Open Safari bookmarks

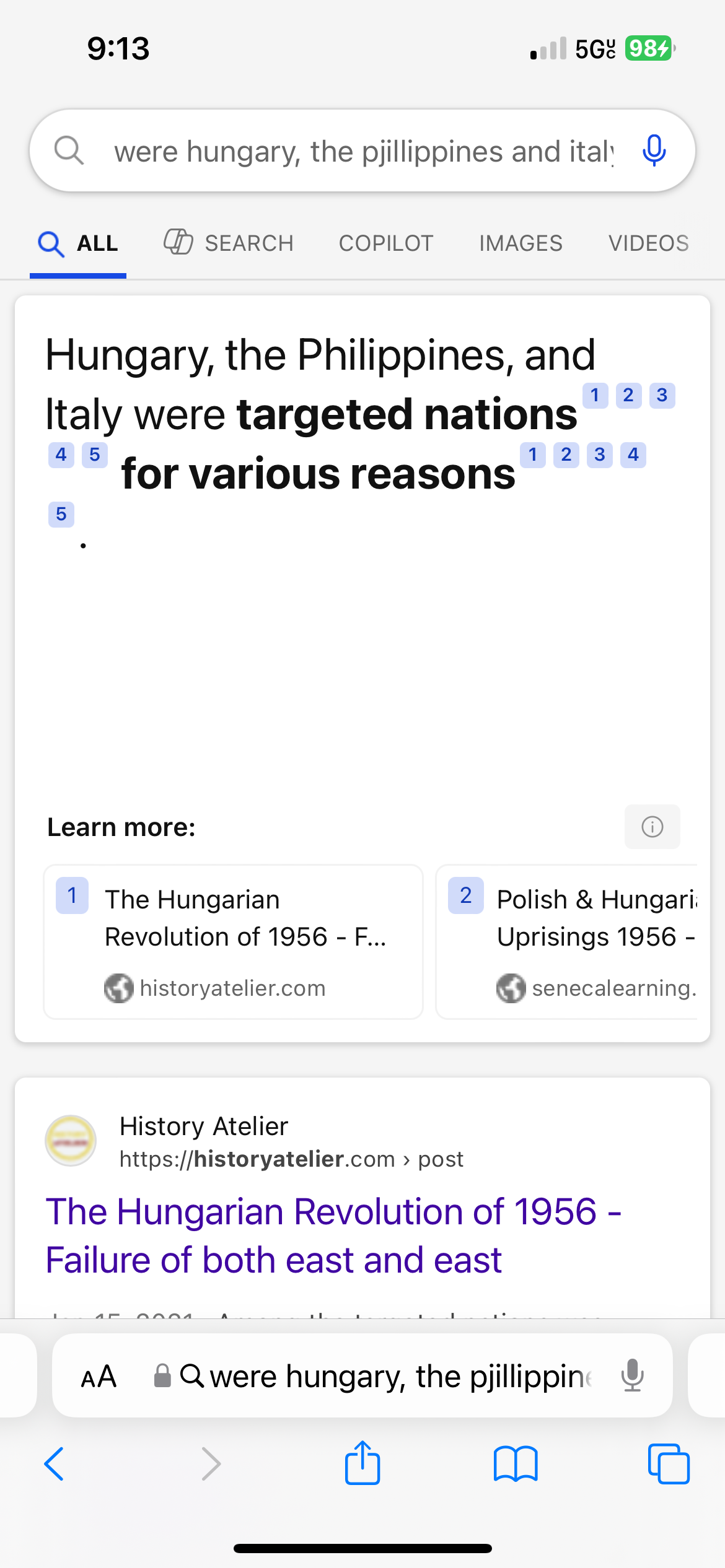pos(516,1464)
